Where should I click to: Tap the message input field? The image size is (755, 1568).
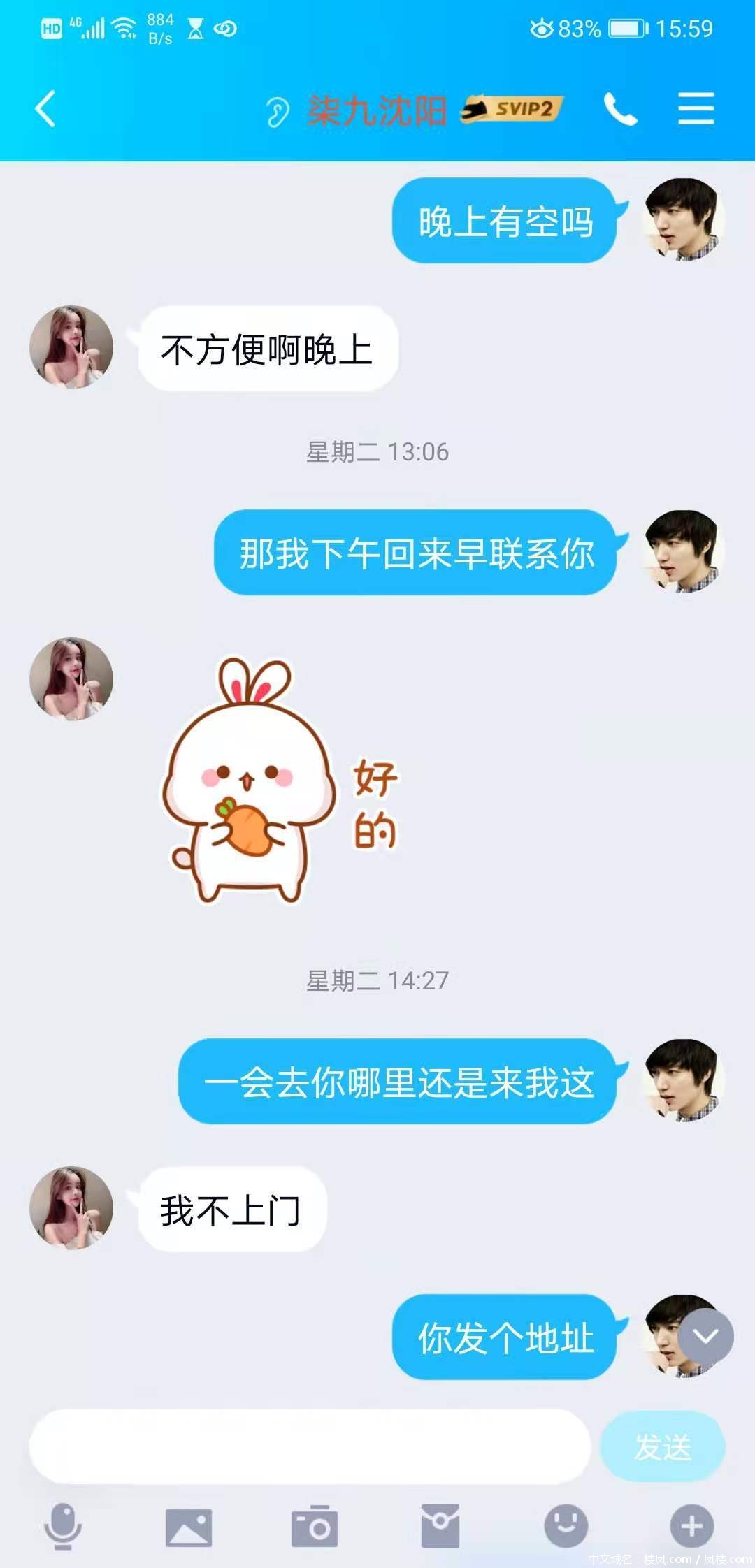point(310,1446)
